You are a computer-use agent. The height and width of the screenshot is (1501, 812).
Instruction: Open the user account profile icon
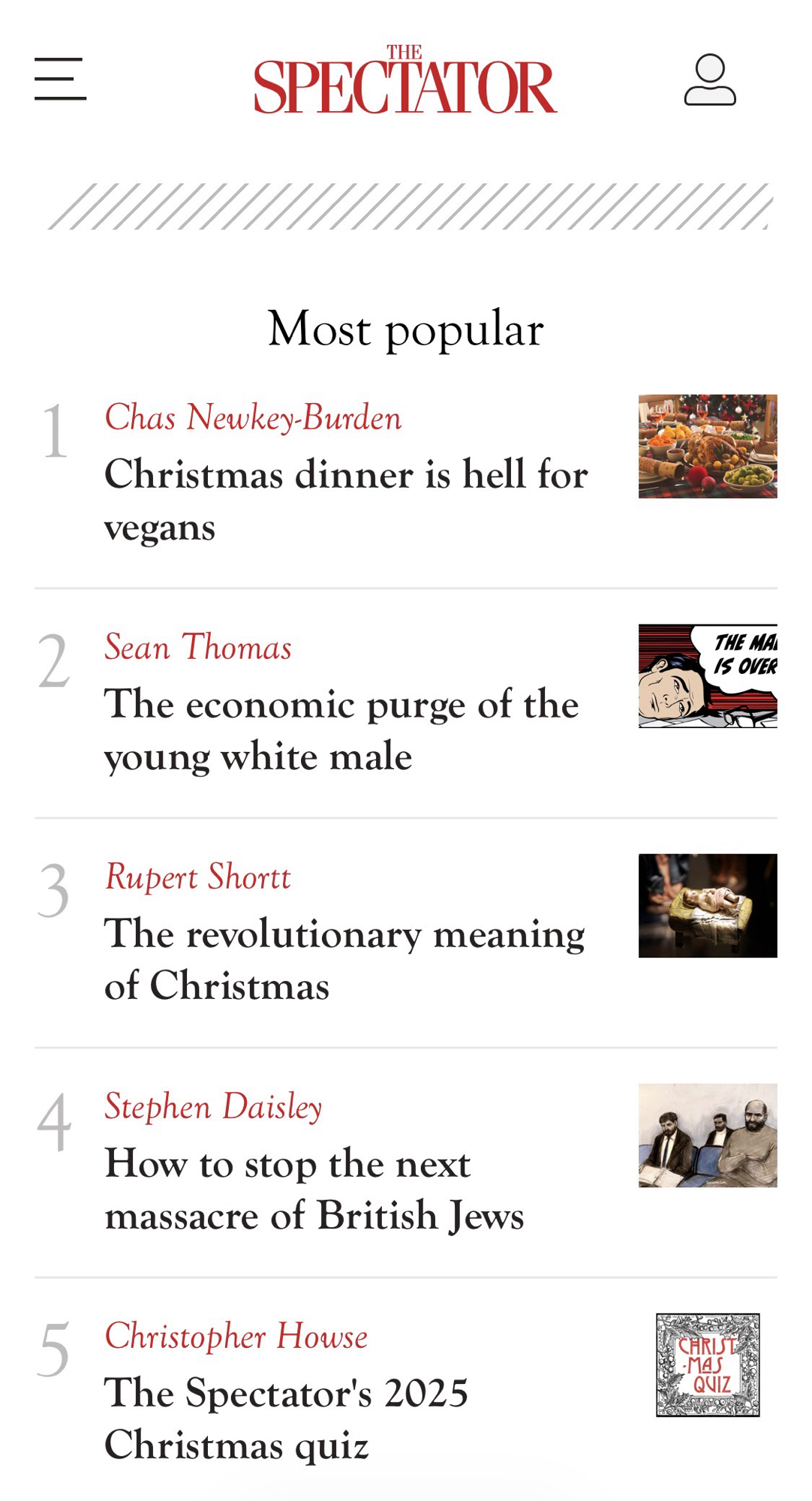(709, 80)
